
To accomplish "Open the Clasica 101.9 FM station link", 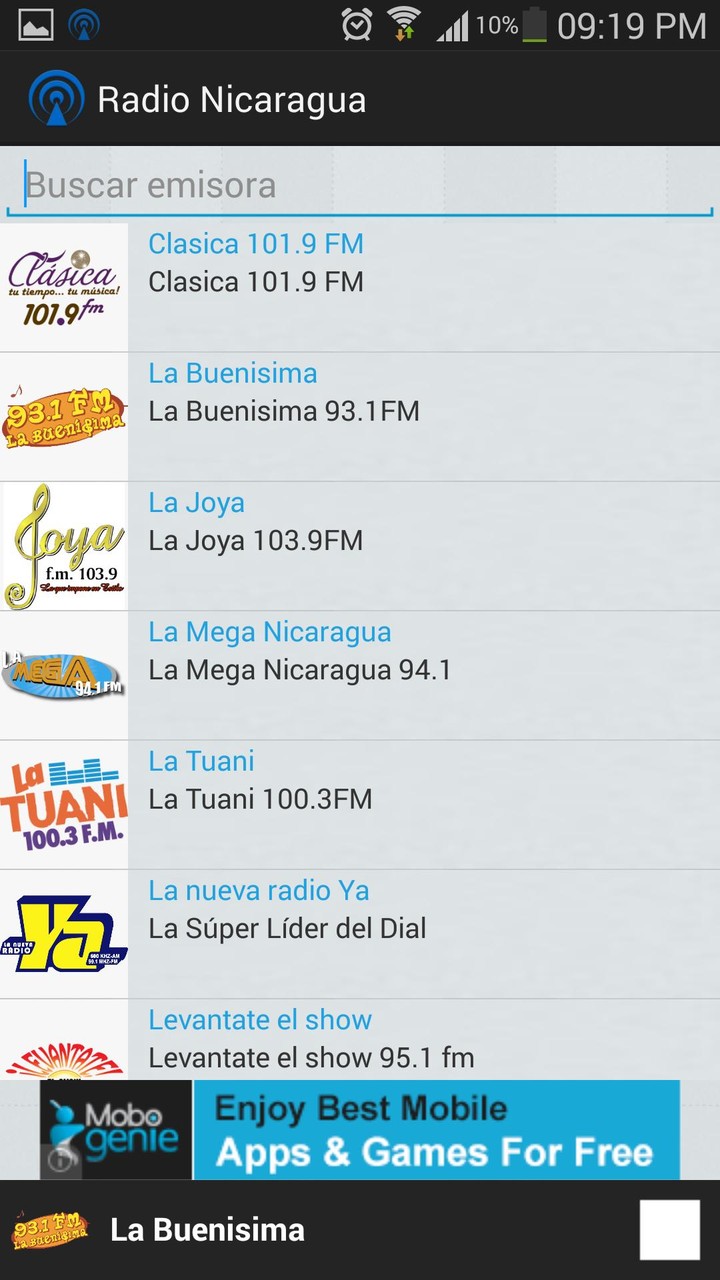I will click(x=256, y=243).
